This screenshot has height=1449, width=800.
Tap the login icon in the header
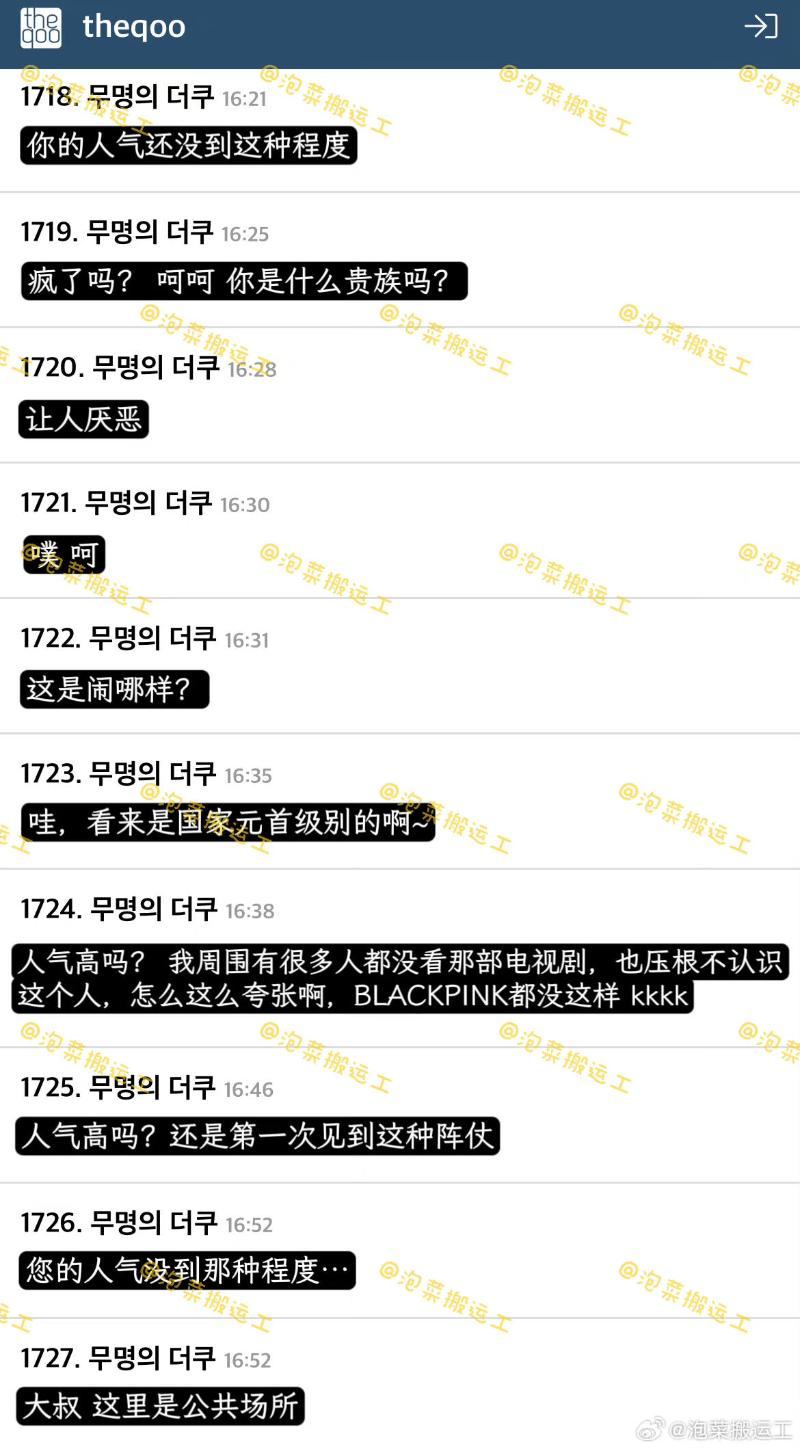click(761, 27)
